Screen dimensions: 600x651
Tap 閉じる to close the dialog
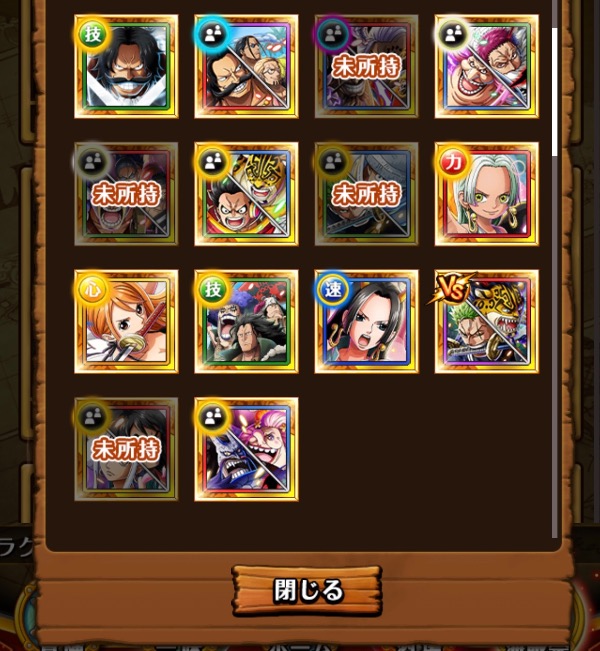coord(307,590)
